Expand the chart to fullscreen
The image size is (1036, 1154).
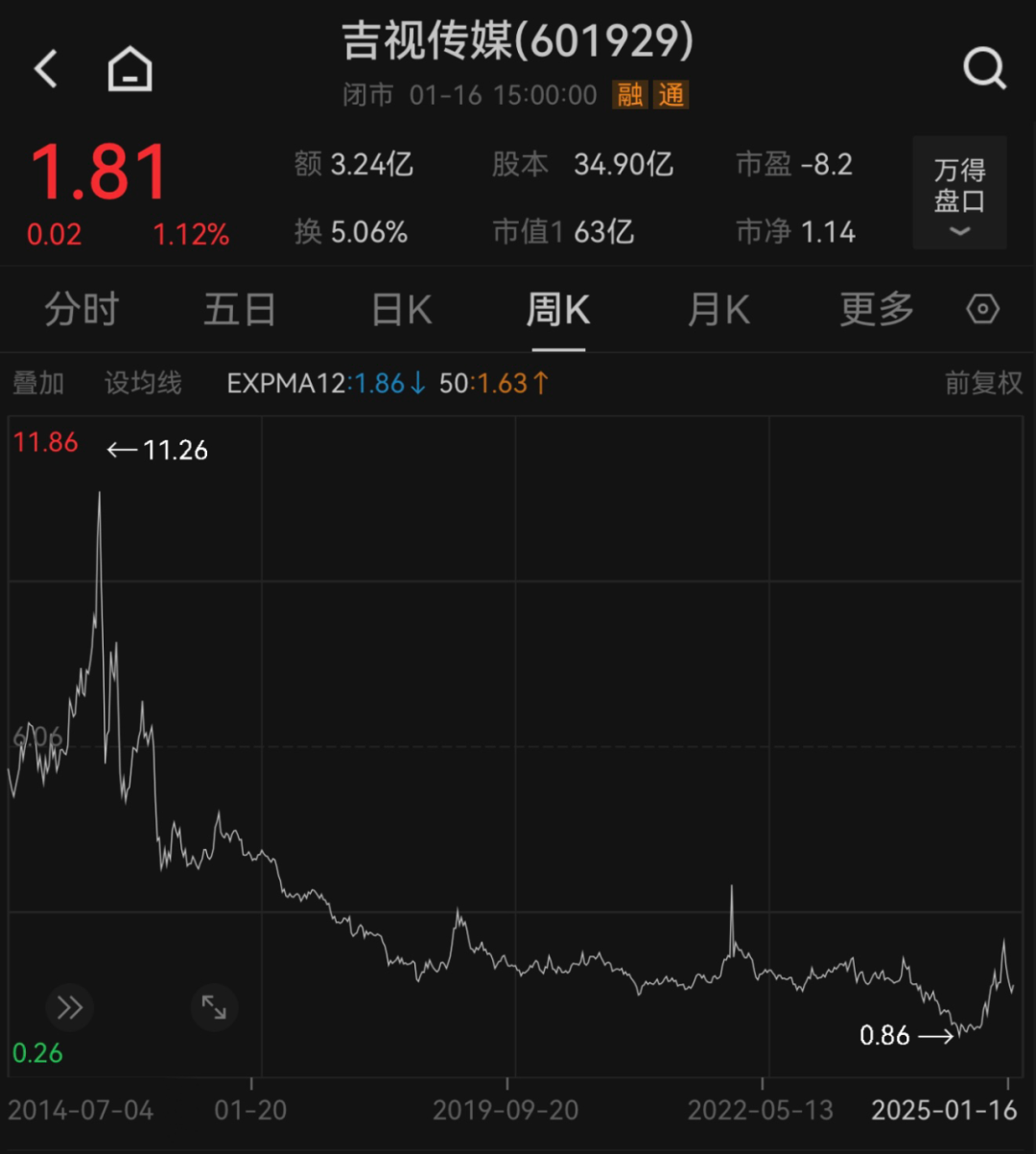213,1008
